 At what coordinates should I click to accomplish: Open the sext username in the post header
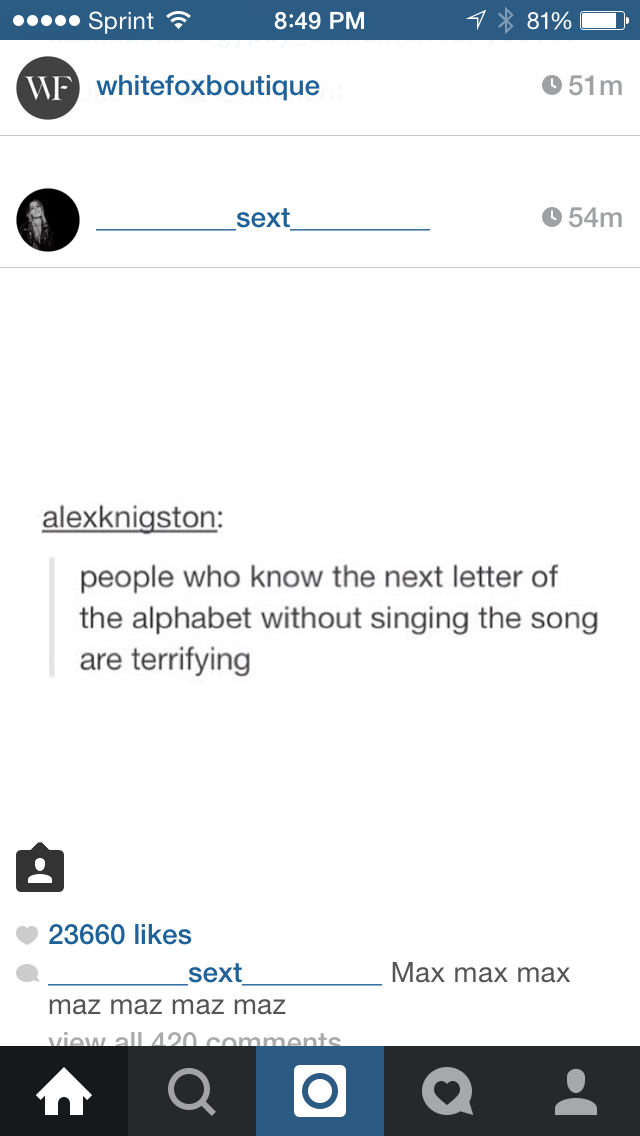click(263, 217)
